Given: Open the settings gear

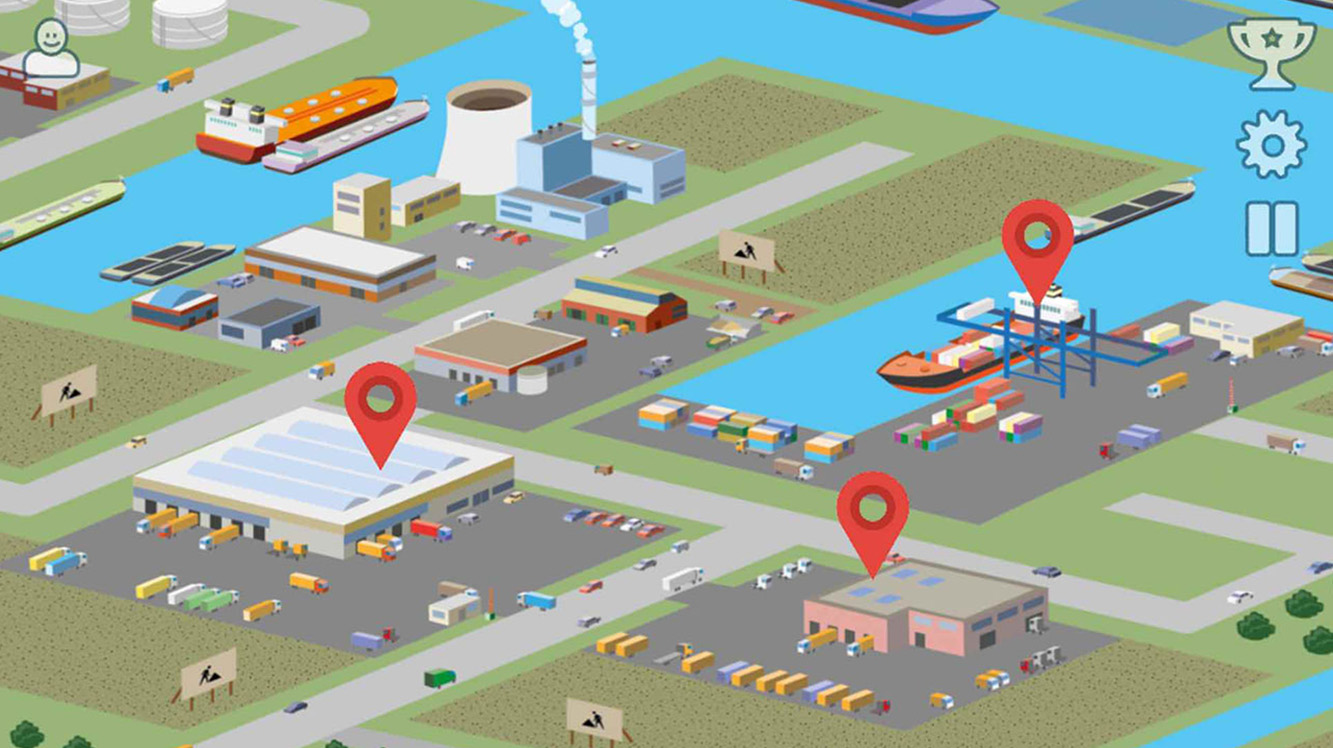Looking at the screenshot, I should pyautogui.click(x=1271, y=144).
